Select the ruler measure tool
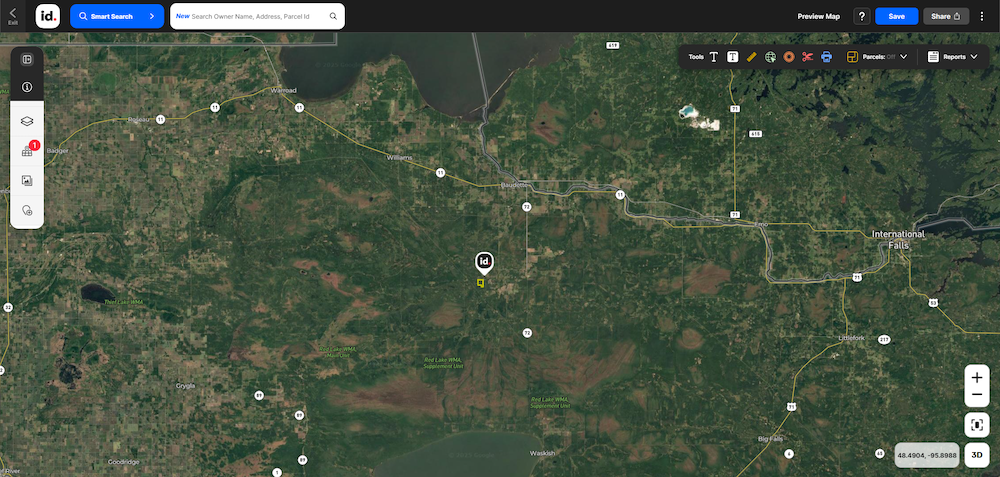Image resolution: width=1000 pixels, height=477 pixels. point(752,57)
